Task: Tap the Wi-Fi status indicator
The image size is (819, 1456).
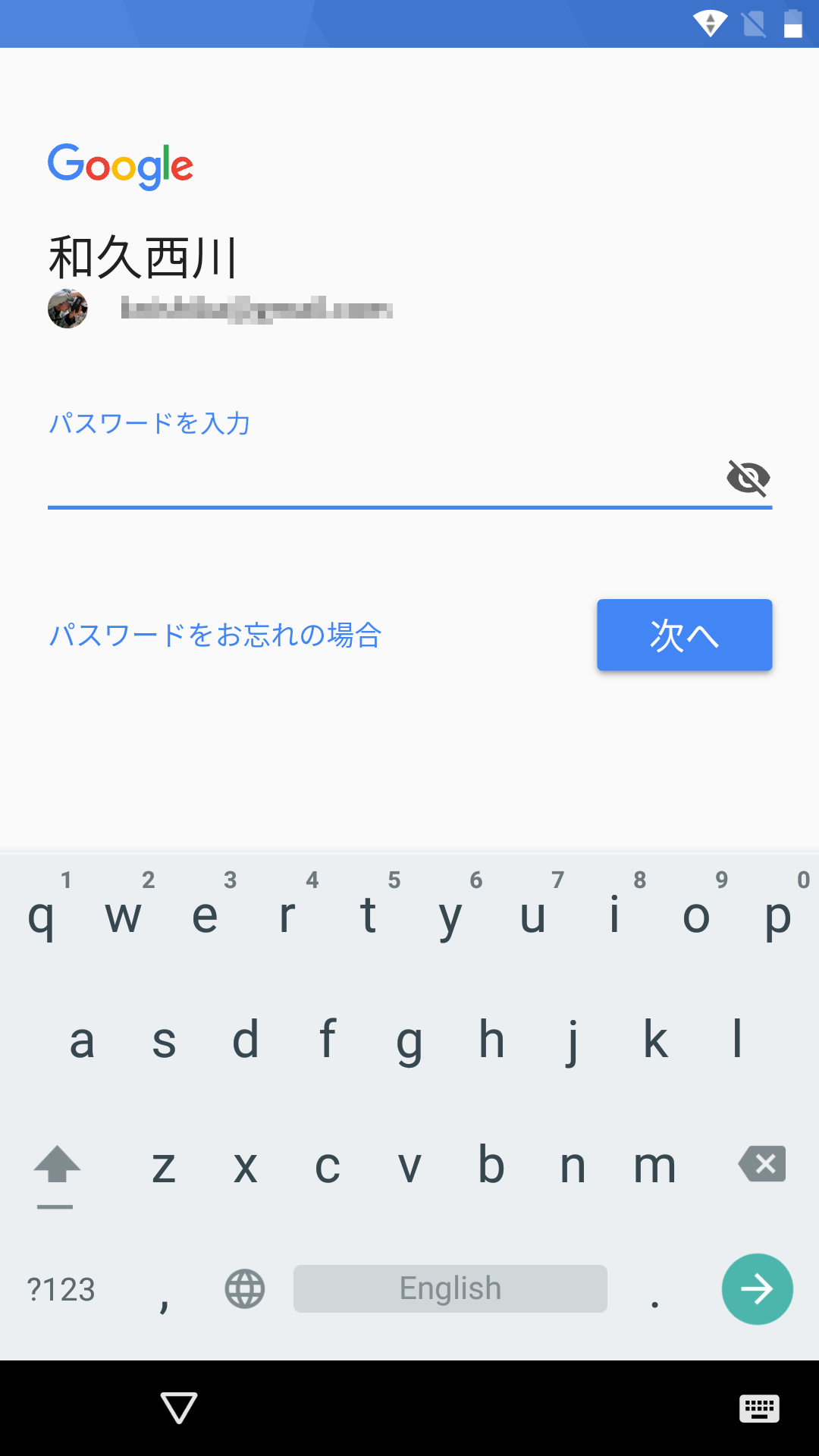Action: click(711, 25)
